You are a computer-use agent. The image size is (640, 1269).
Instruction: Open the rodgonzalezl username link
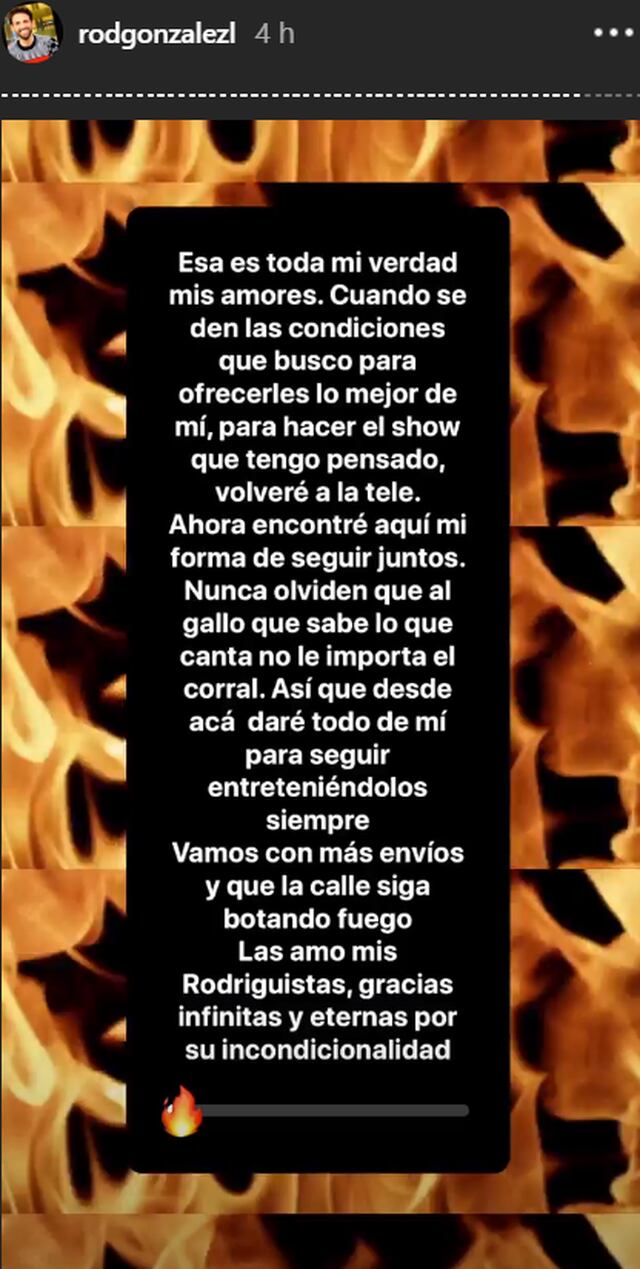pyautogui.click(x=147, y=33)
